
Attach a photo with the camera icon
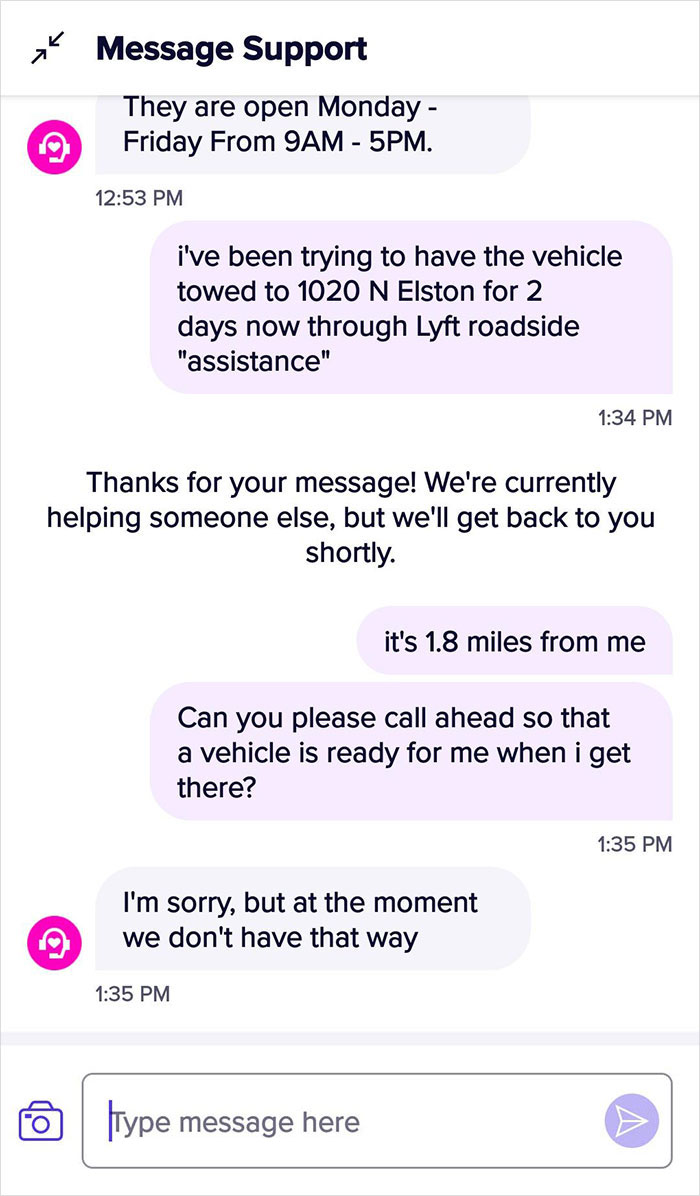point(41,1120)
